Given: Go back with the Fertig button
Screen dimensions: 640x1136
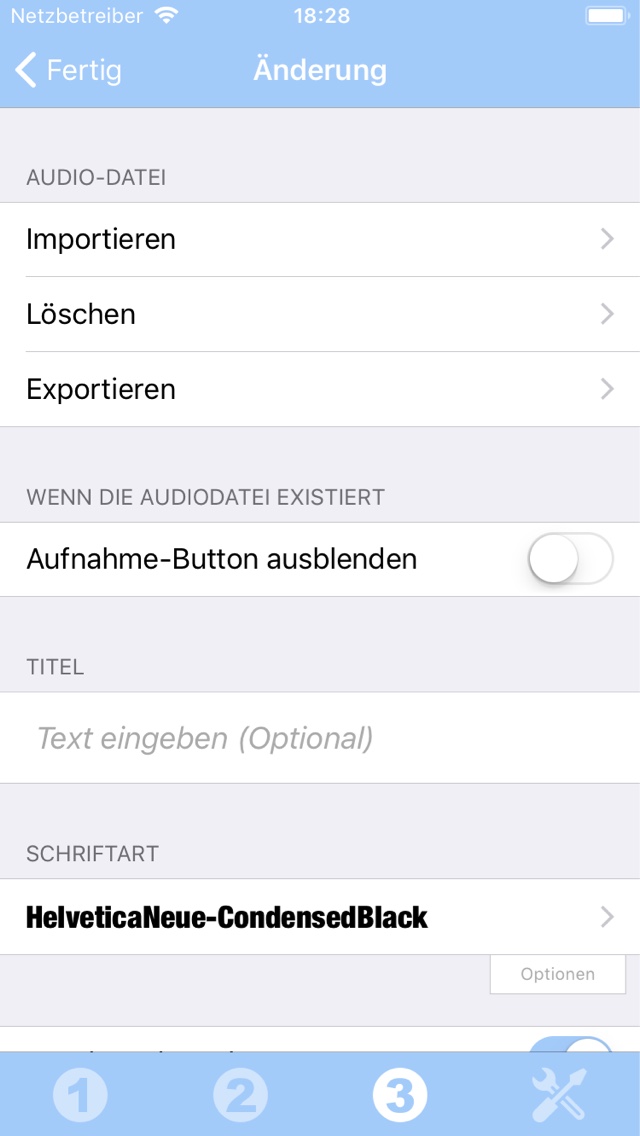Looking at the screenshot, I should pyautogui.click(x=68, y=71).
